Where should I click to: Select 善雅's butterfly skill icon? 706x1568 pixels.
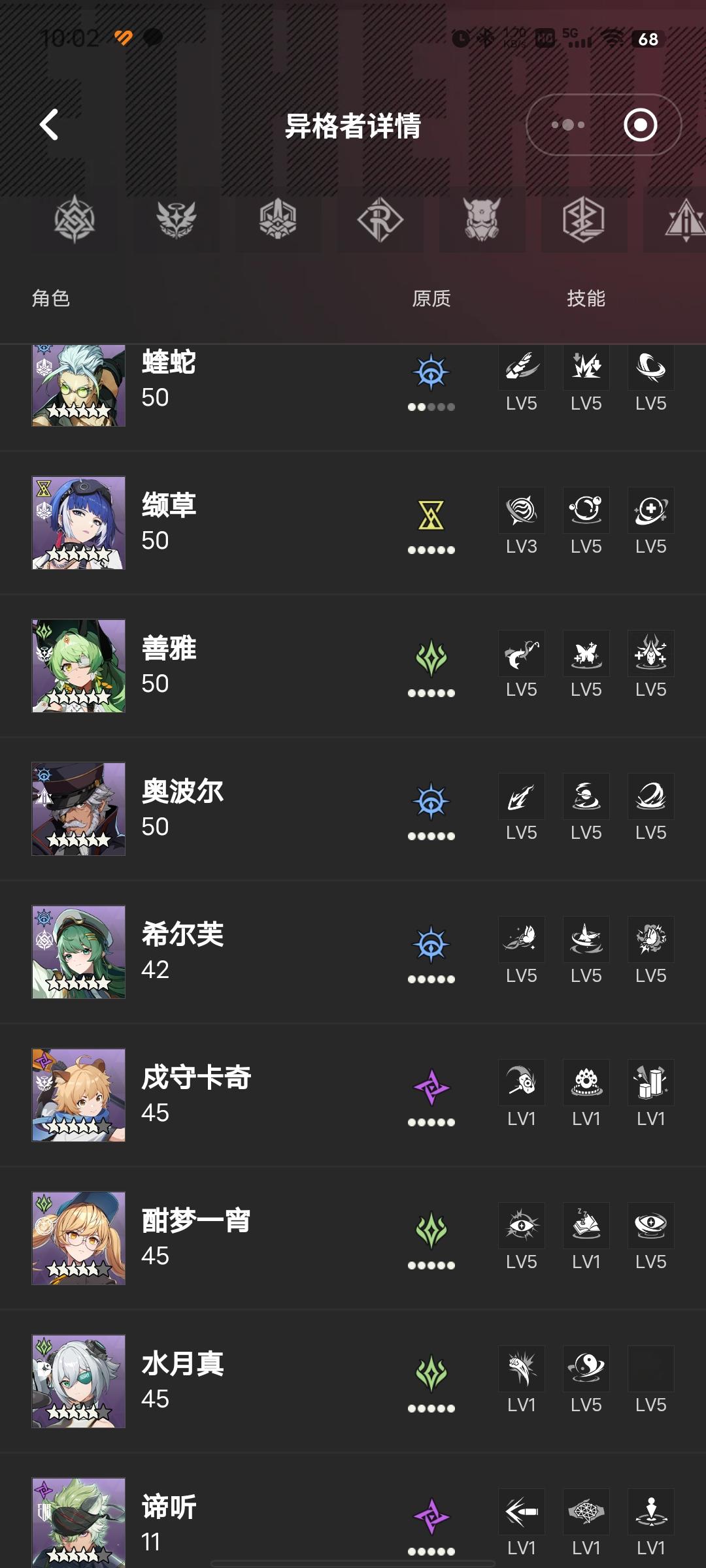[x=586, y=653]
